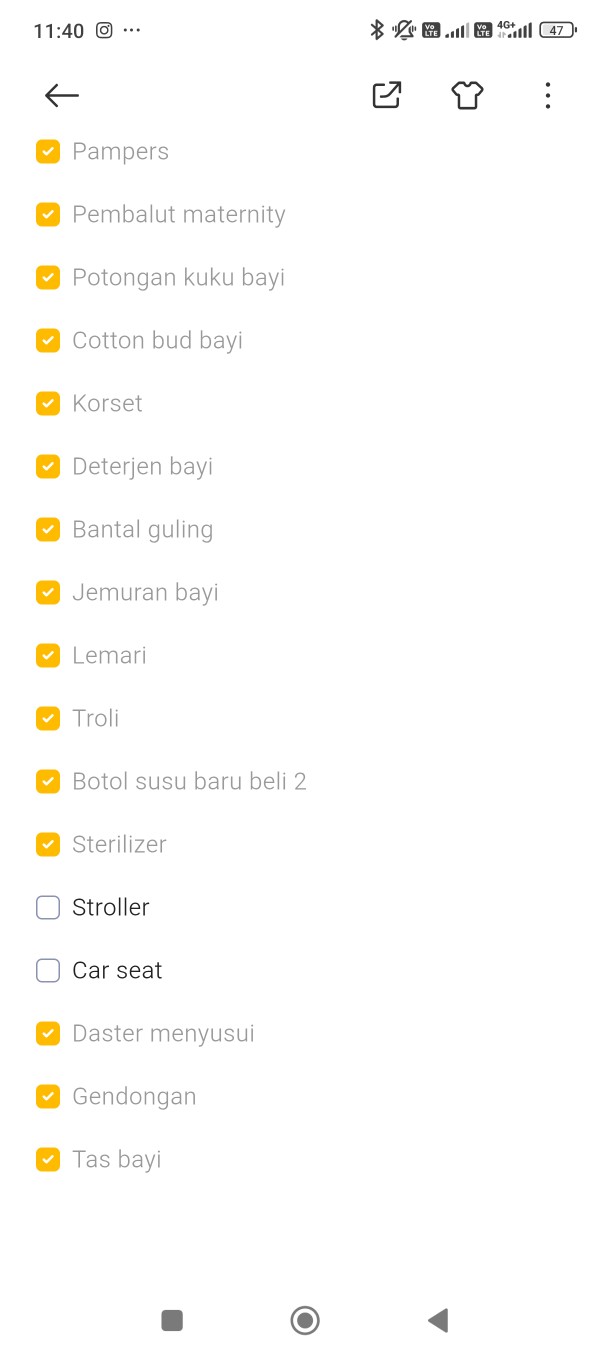
Task: Go to the system home screen
Action: (x=305, y=1320)
